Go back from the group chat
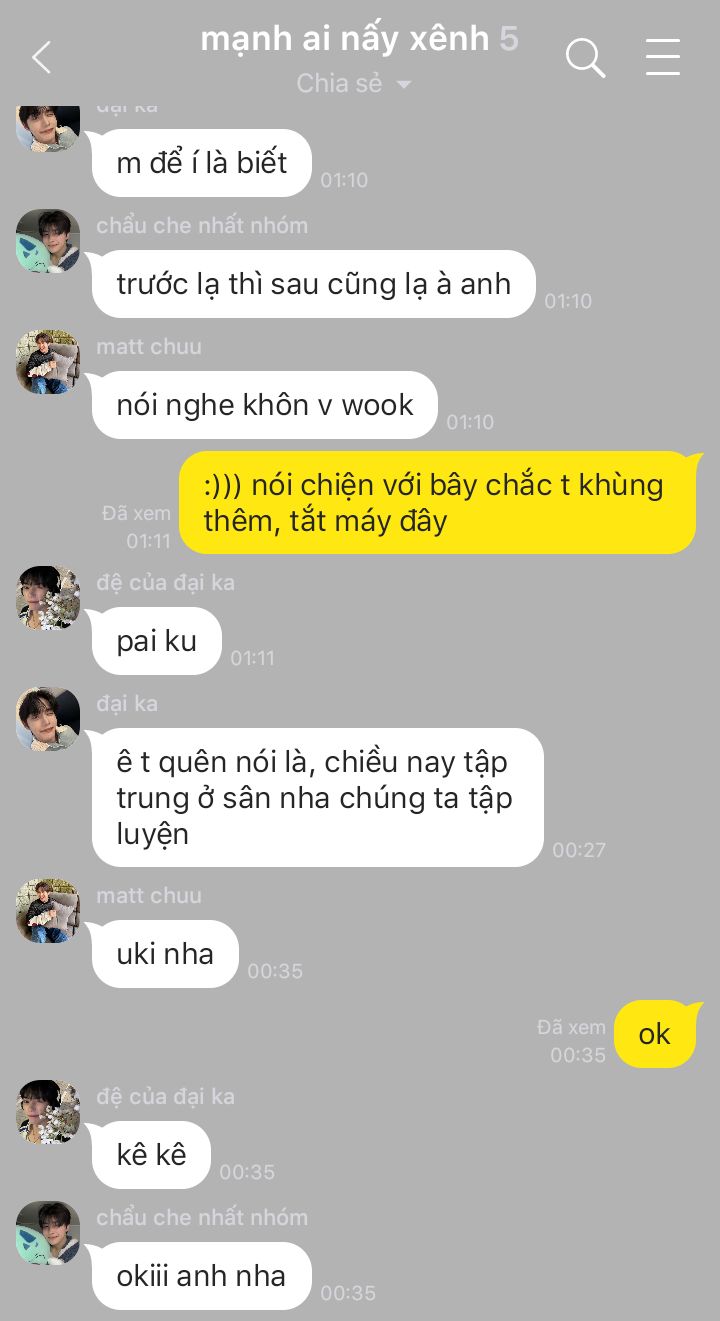 pyautogui.click(x=41, y=58)
